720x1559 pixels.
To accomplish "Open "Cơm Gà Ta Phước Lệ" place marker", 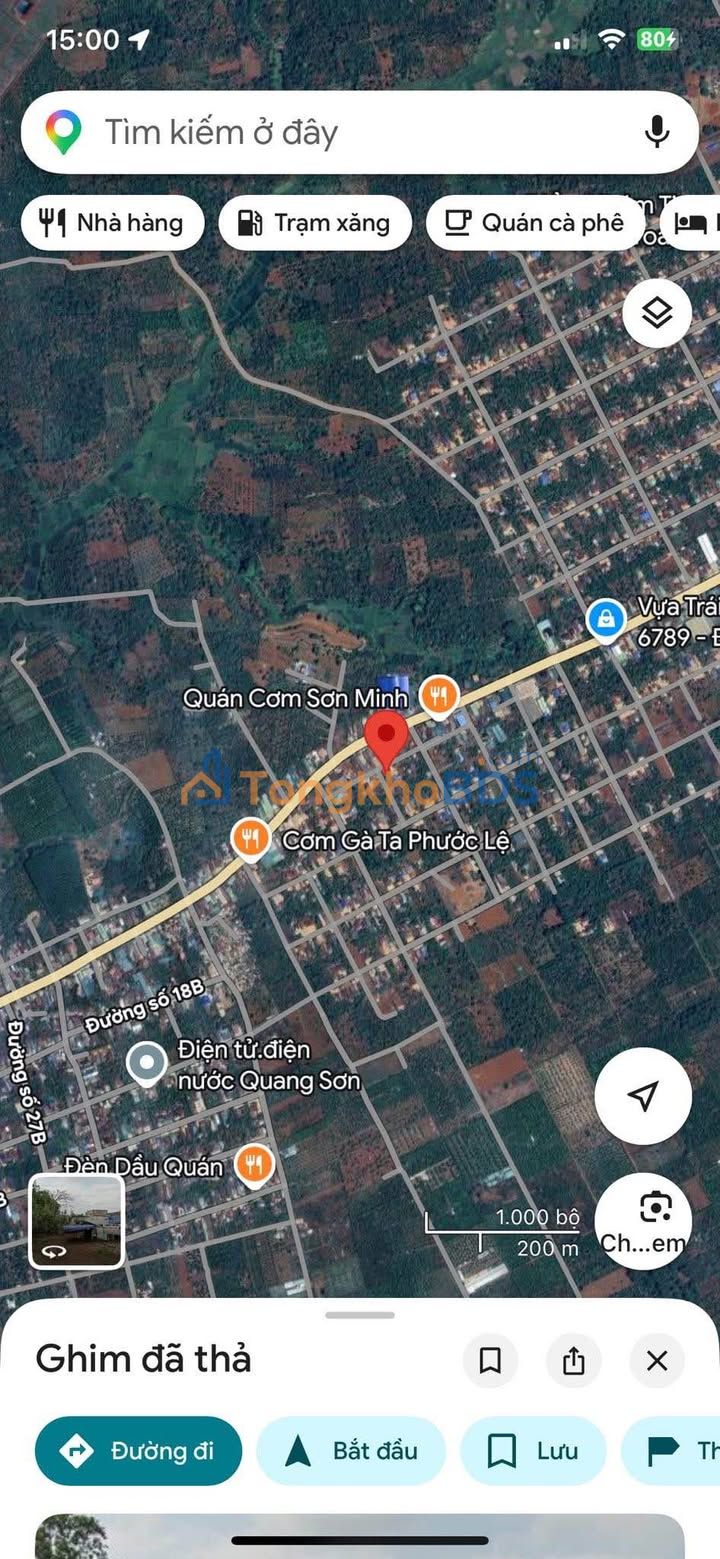I will [x=250, y=839].
